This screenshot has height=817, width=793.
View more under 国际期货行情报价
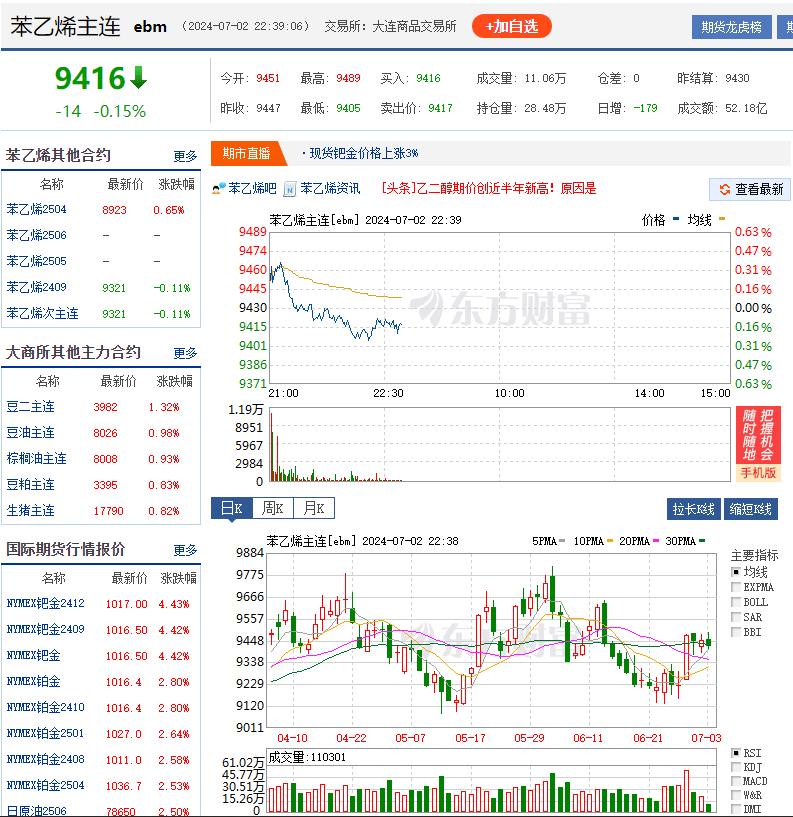coord(185,550)
